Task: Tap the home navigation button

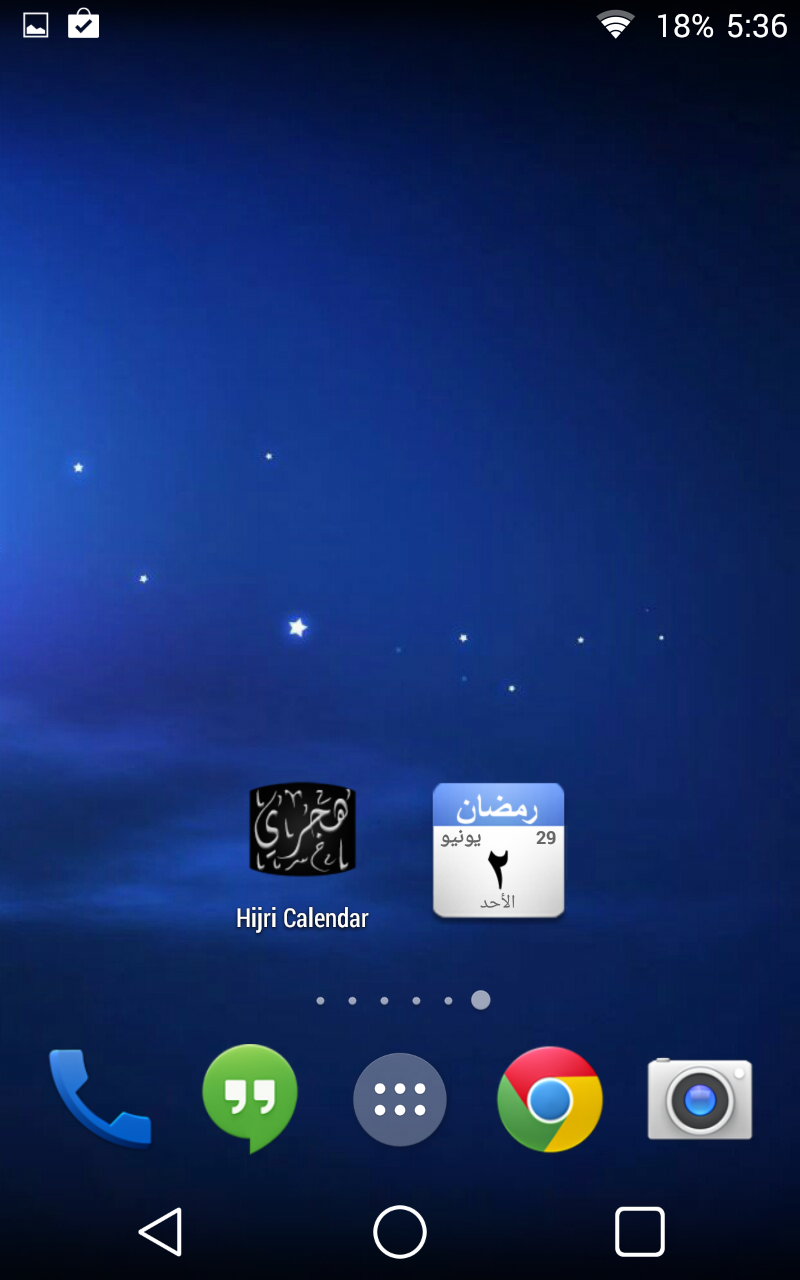Action: 400,1231
